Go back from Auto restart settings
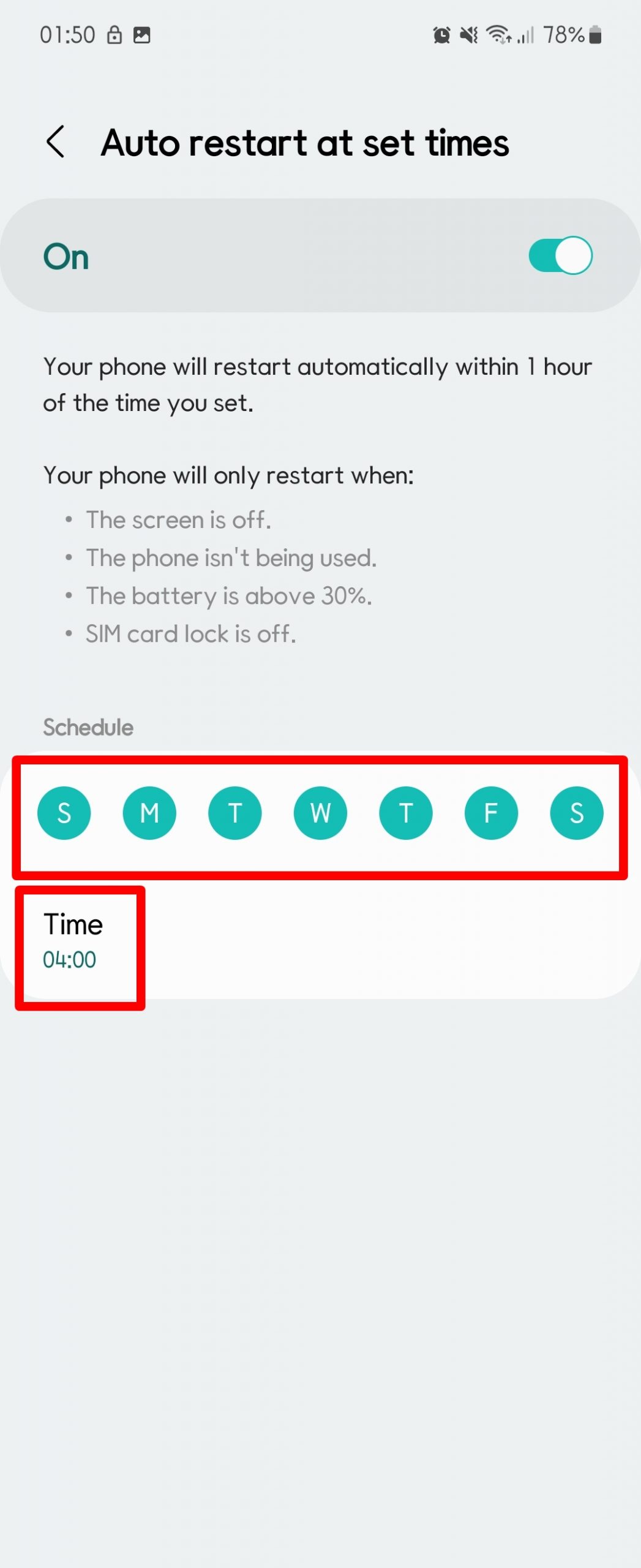This screenshot has width=641, height=1568. pyautogui.click(x=56, y=141)
